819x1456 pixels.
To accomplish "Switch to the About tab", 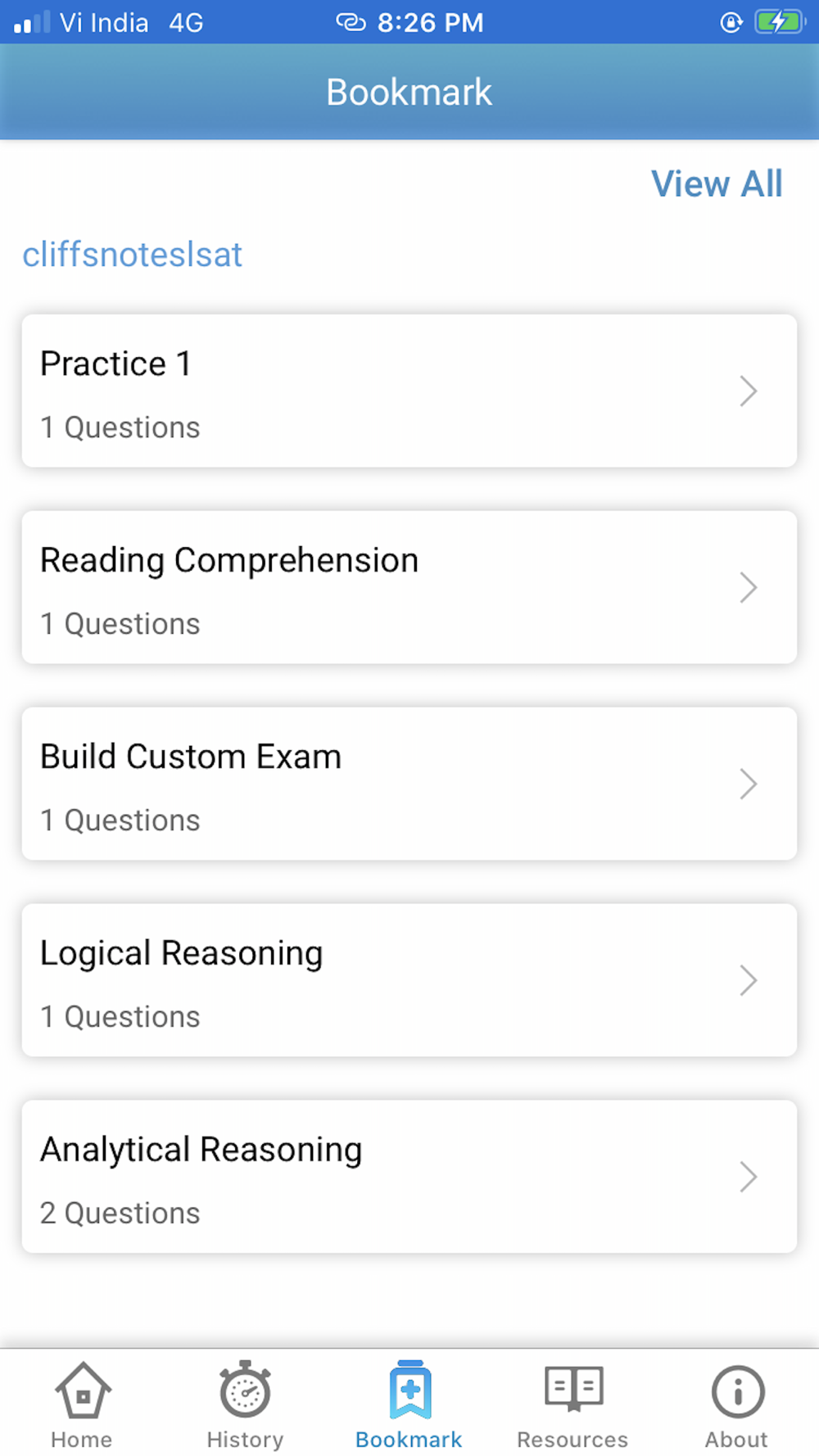I will point(737,1404).
